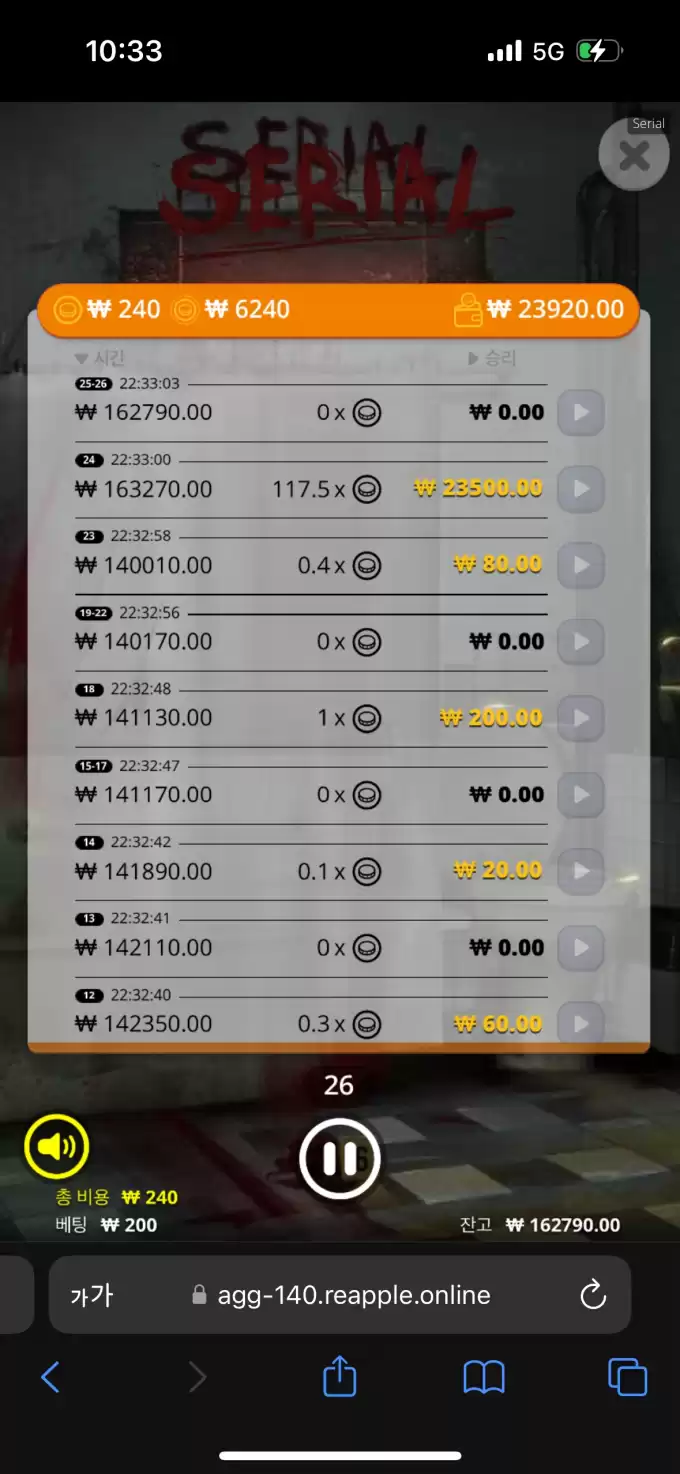Image resolution: width=680 pixels, height=1474 pixels.
Task: Go back to the previous page
Action: pyautogui.click(x=50, y=1378)
